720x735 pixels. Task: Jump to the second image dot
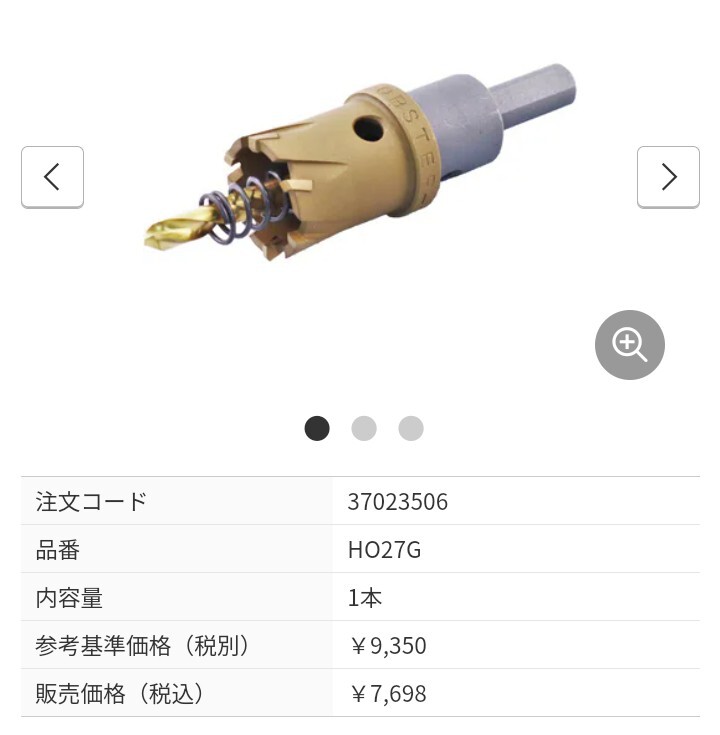click(364, 428)
